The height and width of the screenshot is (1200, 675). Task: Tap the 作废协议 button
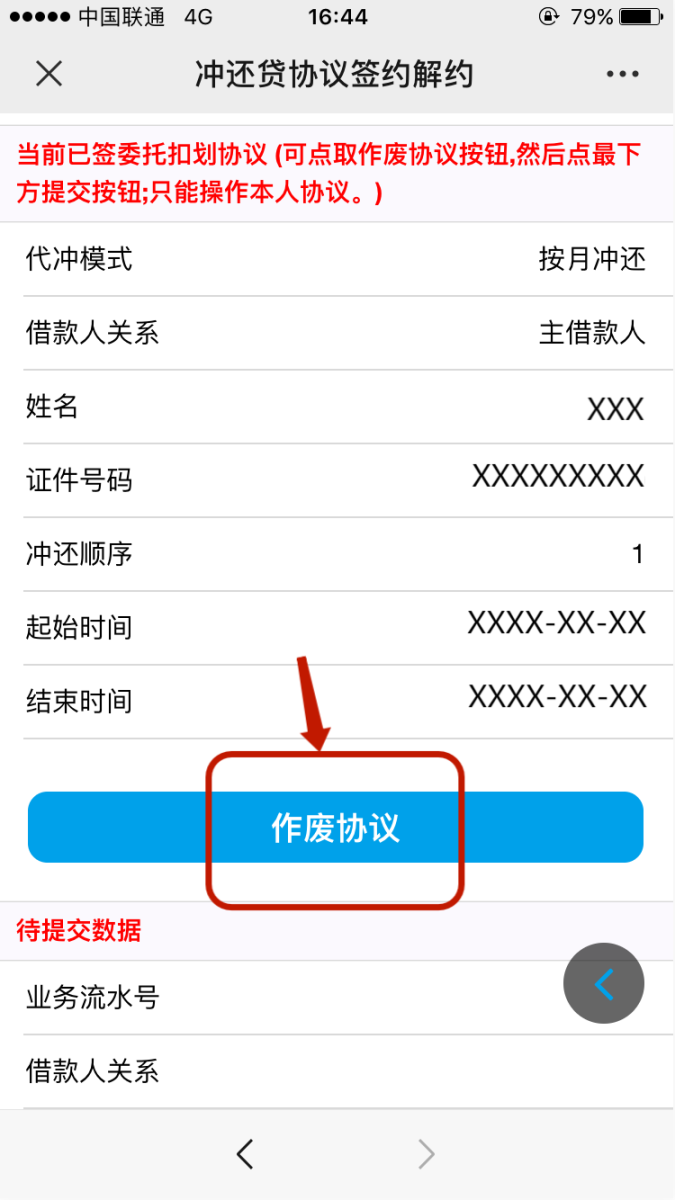pyautogui.click(x=335, y=827)
